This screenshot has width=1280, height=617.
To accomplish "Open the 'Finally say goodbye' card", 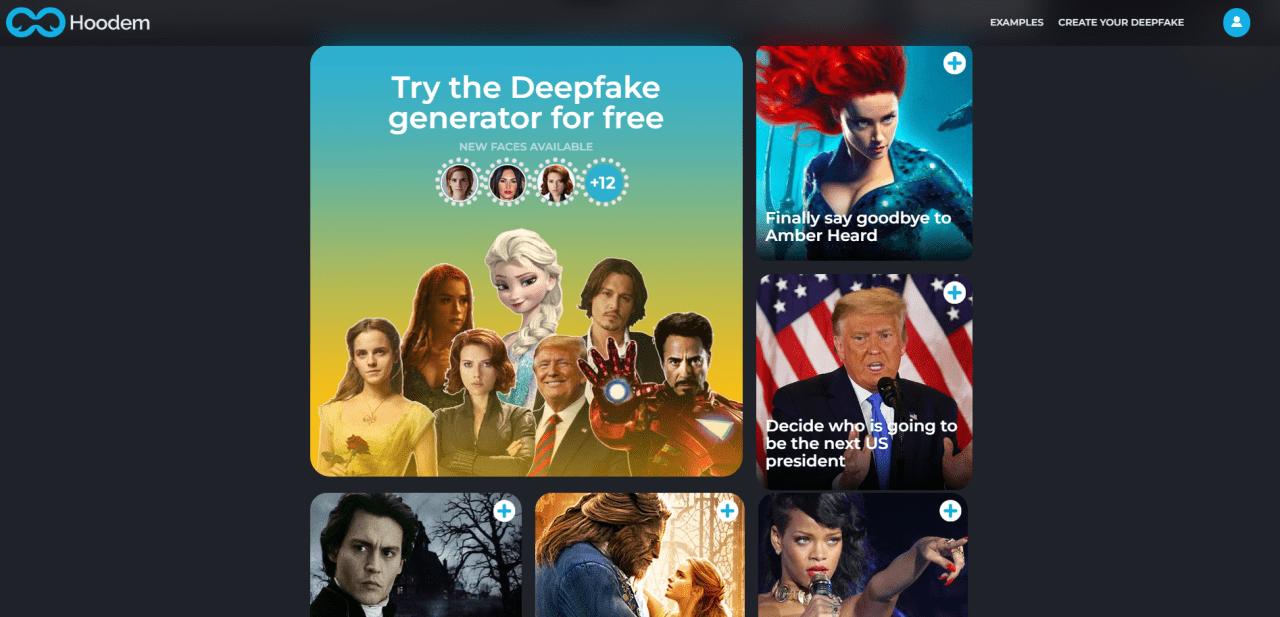I will click(858, 226).
